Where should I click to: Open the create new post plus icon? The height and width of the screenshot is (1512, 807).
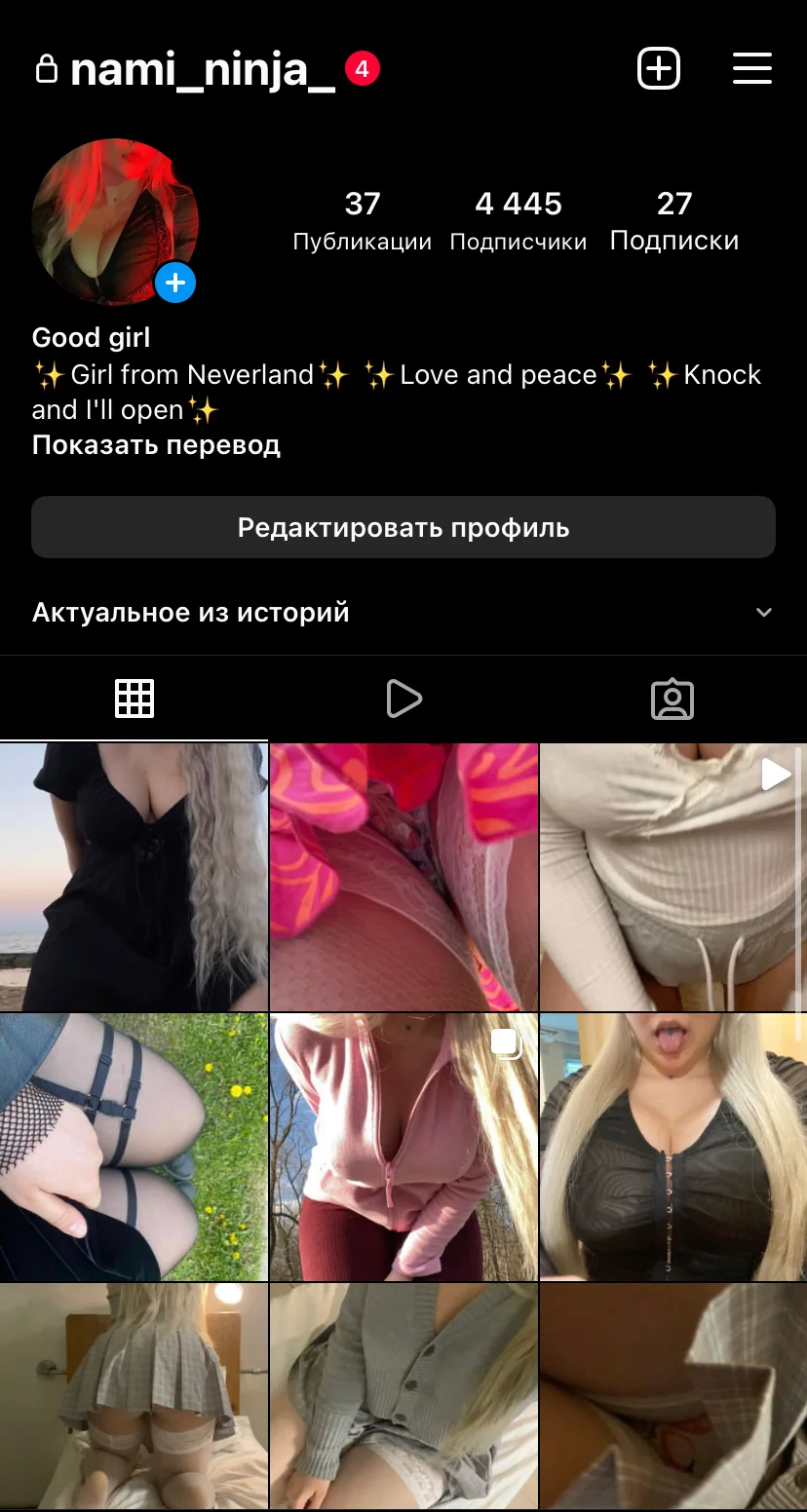[659, 69]
